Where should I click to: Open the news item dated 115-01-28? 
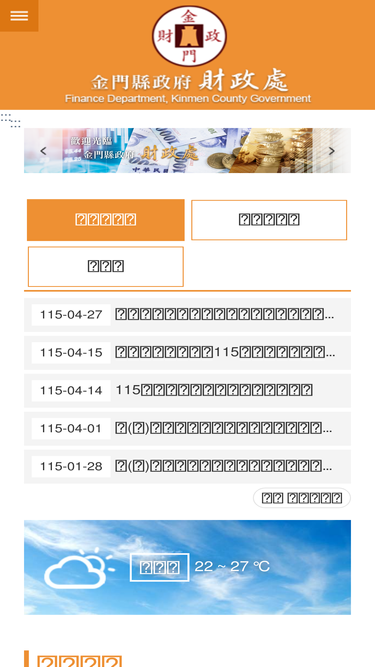pyautogui.click(x=188, y=467)
